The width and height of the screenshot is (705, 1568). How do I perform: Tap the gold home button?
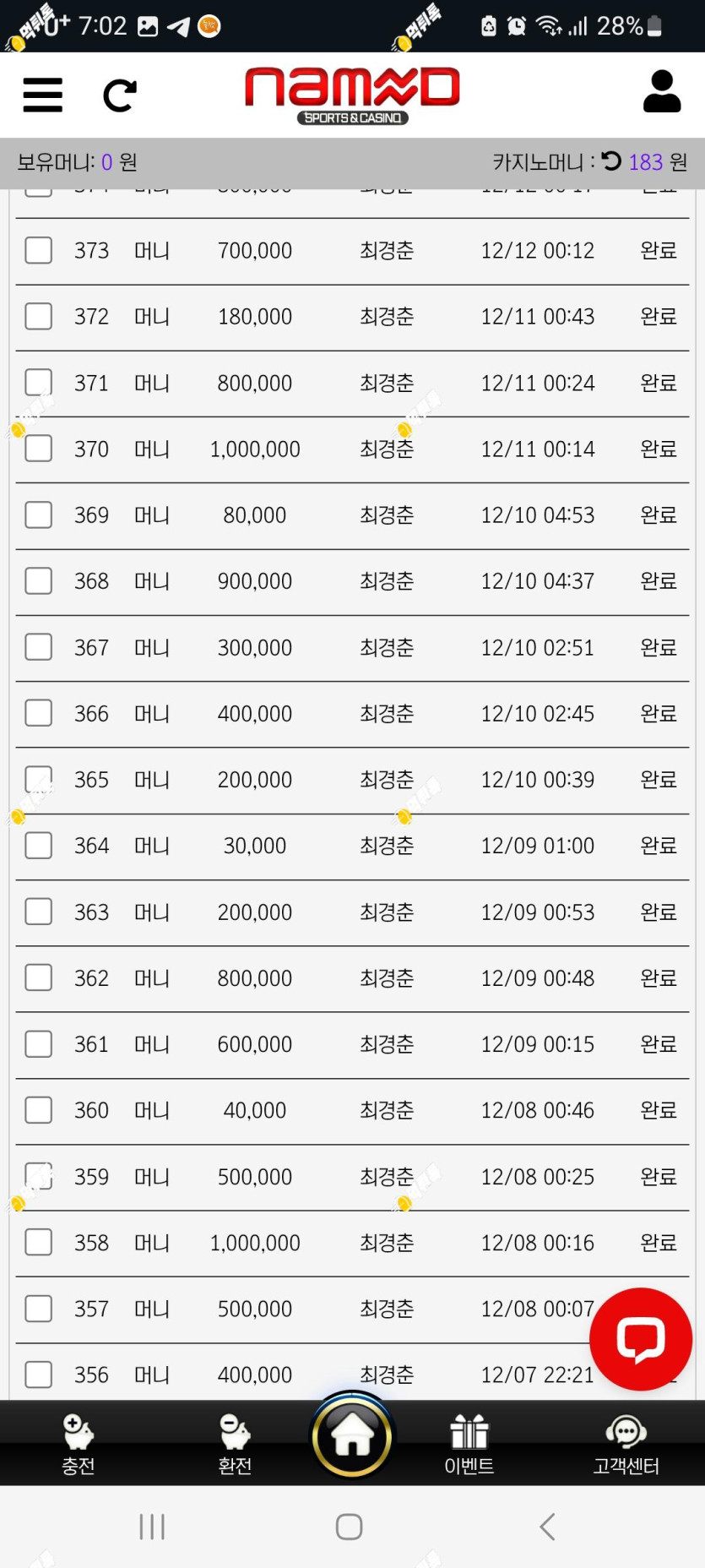(x=352, y=1435)
